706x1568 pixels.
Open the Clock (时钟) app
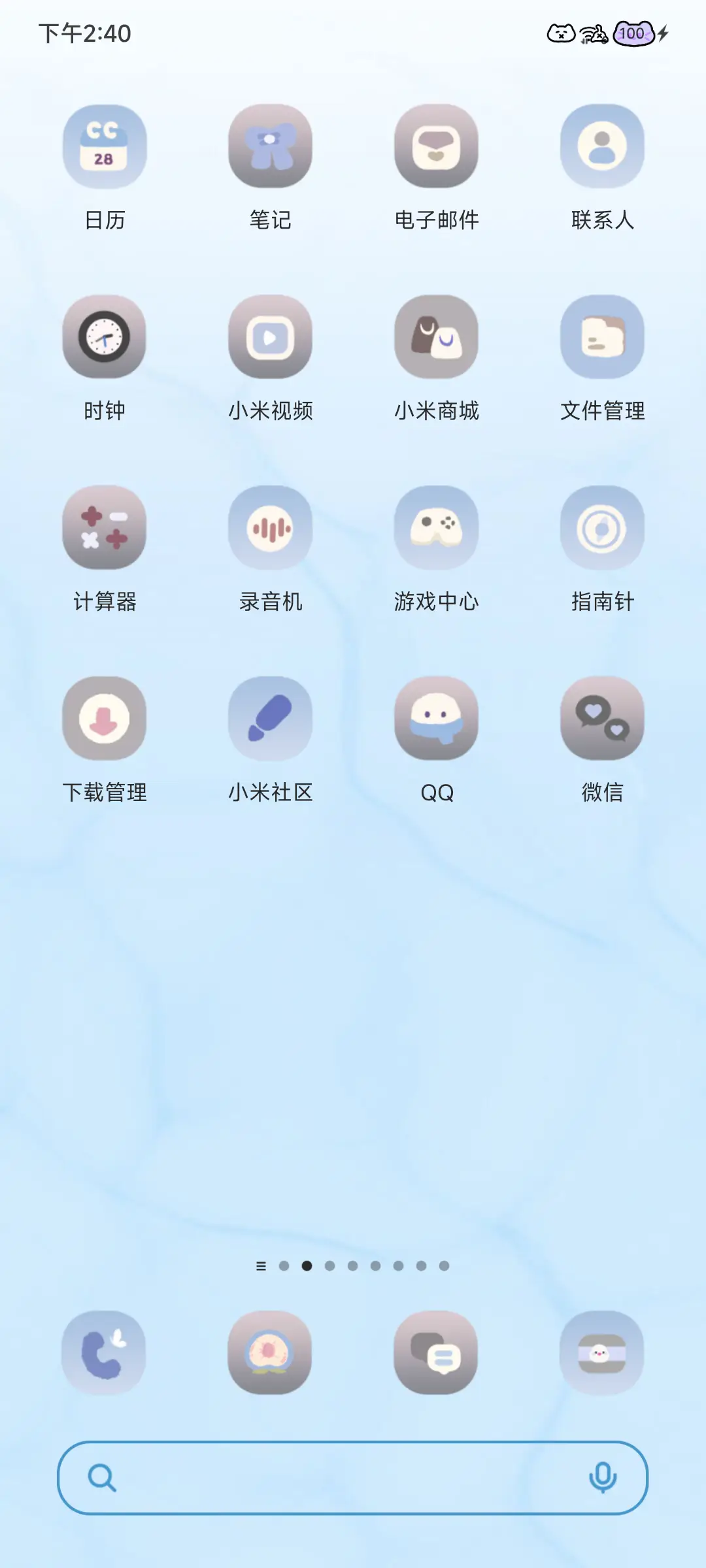105,338
